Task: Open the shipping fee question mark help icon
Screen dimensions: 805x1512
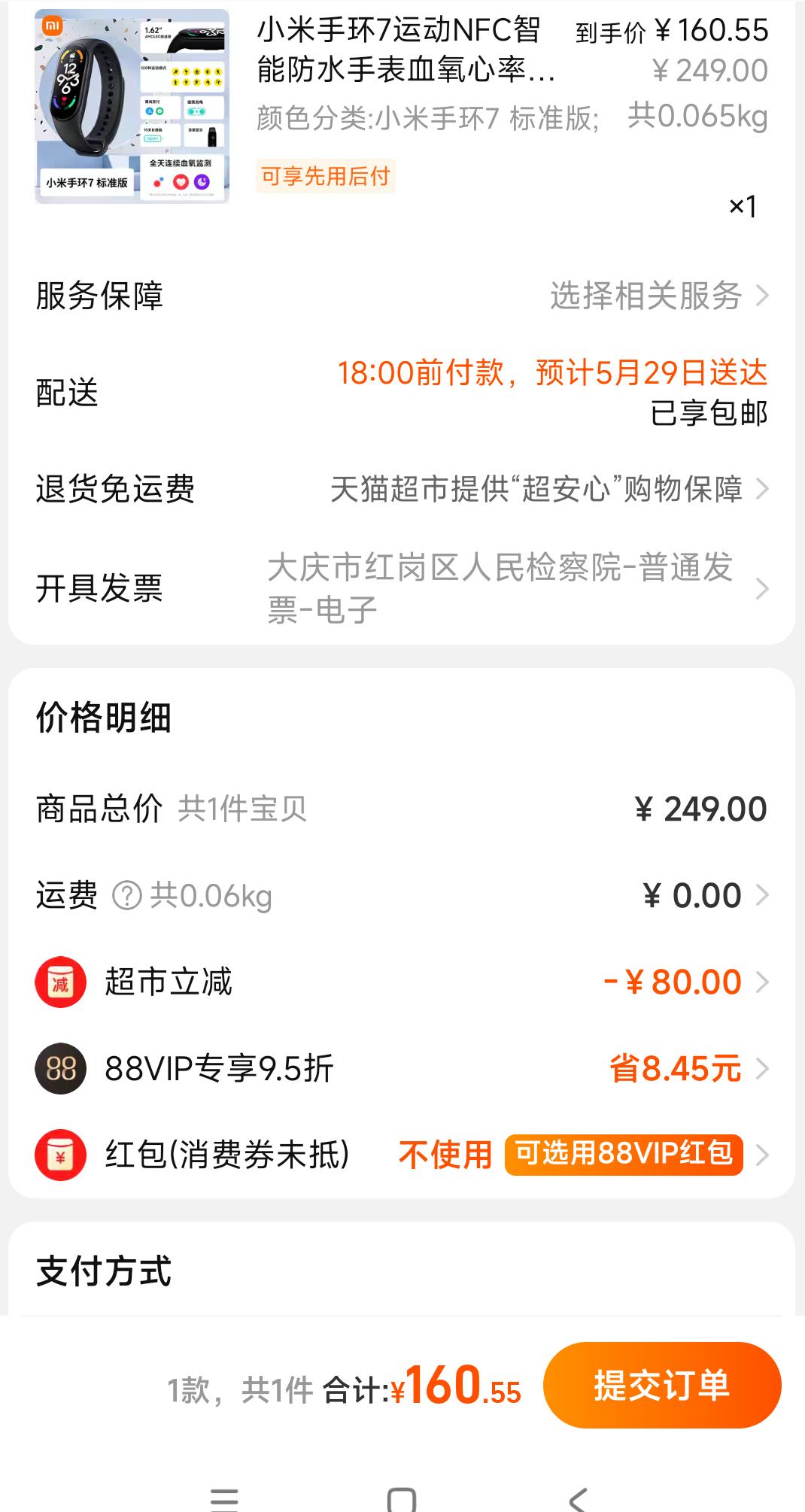Action: pyautogui.click(x=126, y=895)
